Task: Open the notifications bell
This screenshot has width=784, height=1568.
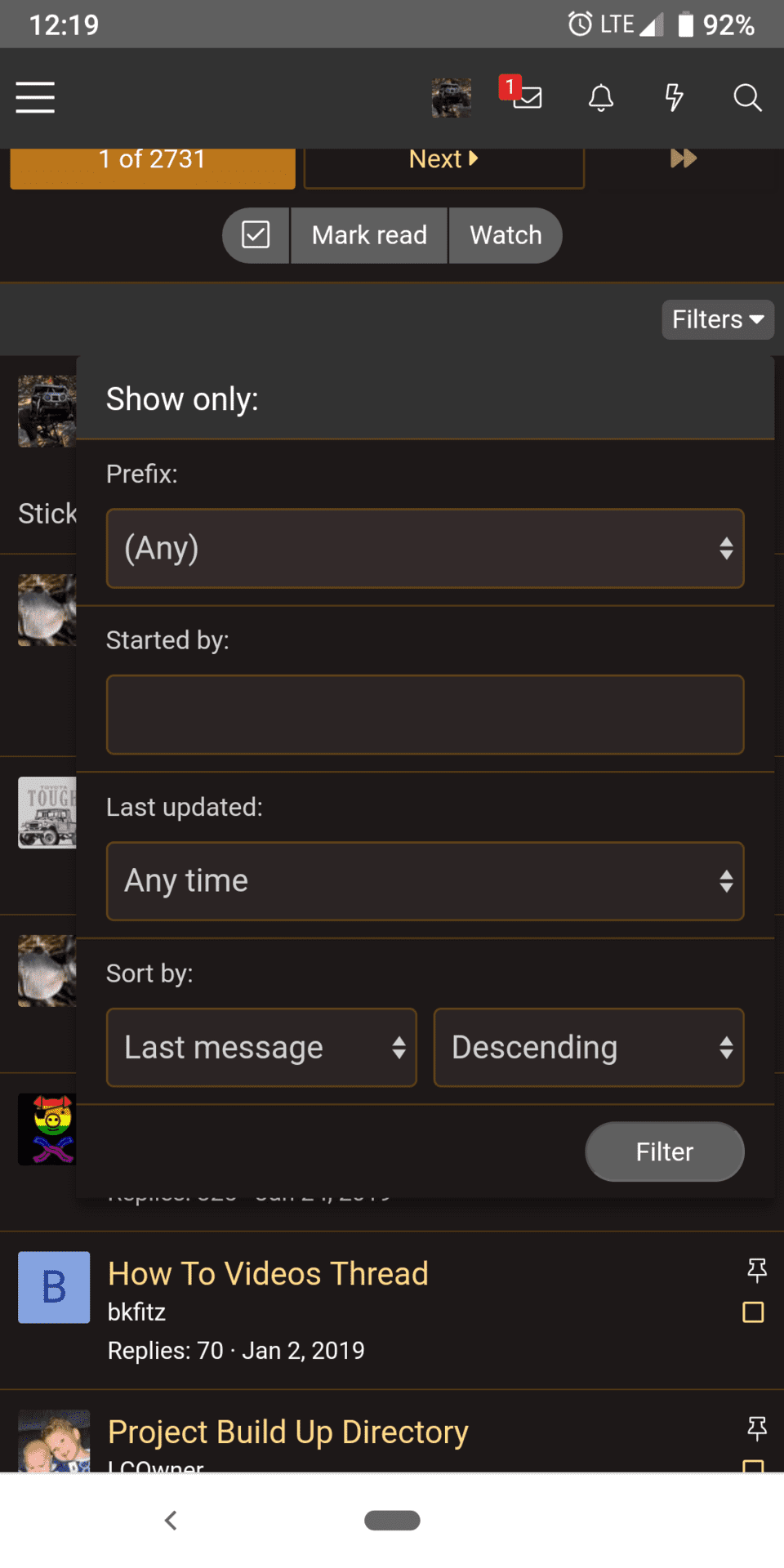Action: (601, 98)
